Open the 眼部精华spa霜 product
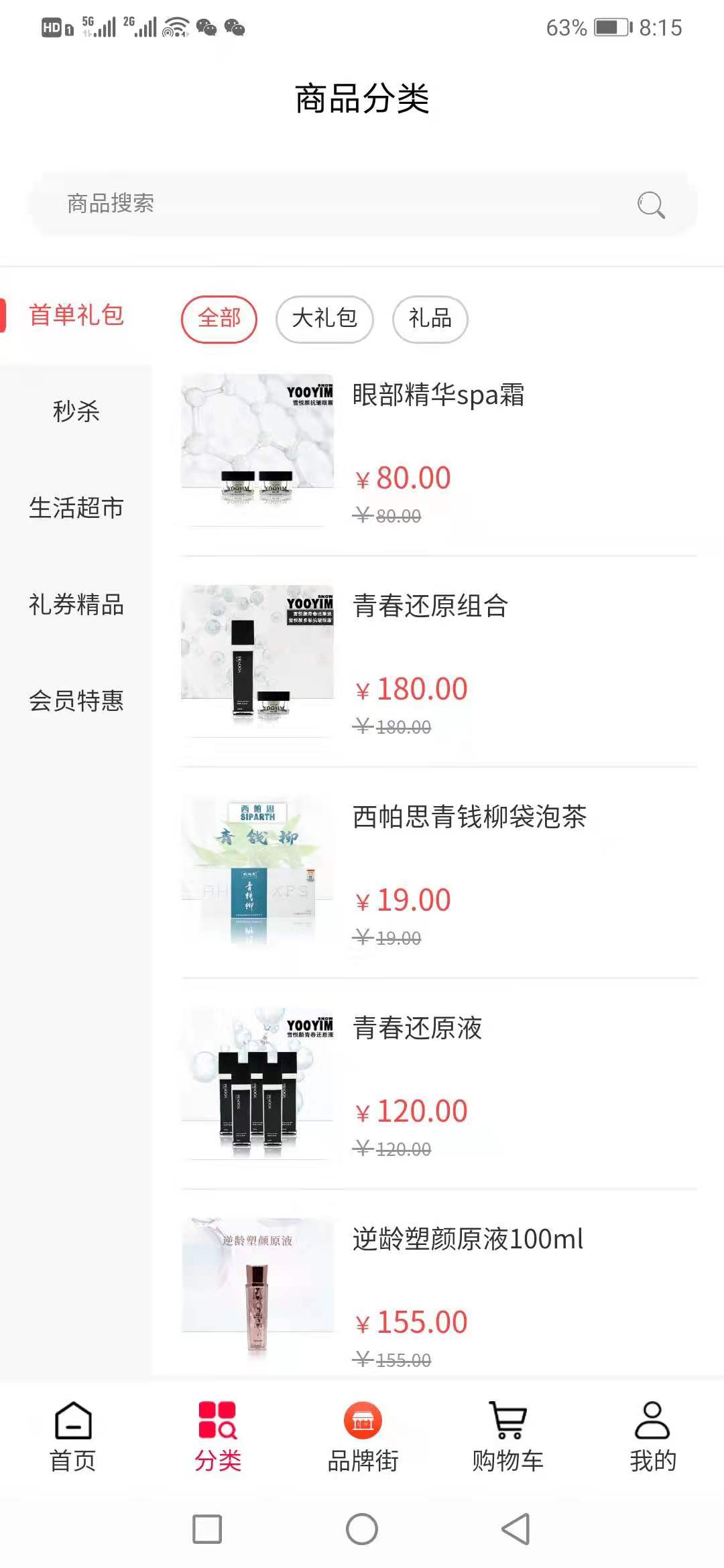This screenshot has height=1568, width=724. [x=438, y=395]
